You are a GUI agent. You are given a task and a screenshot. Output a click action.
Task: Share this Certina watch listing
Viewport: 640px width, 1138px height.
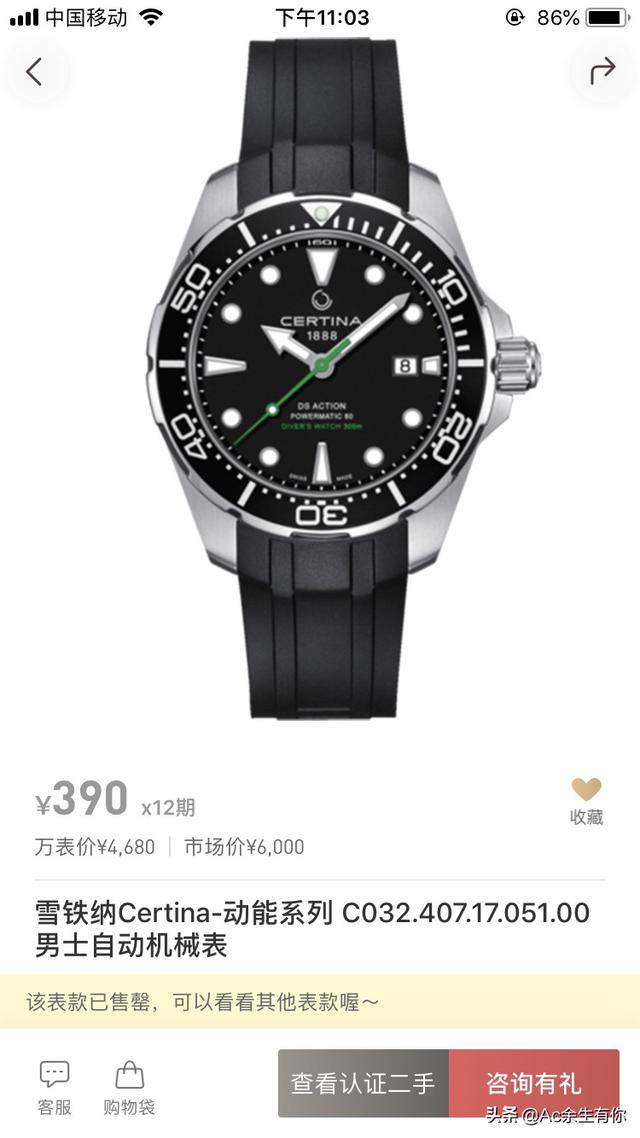(x=602, y=71)
